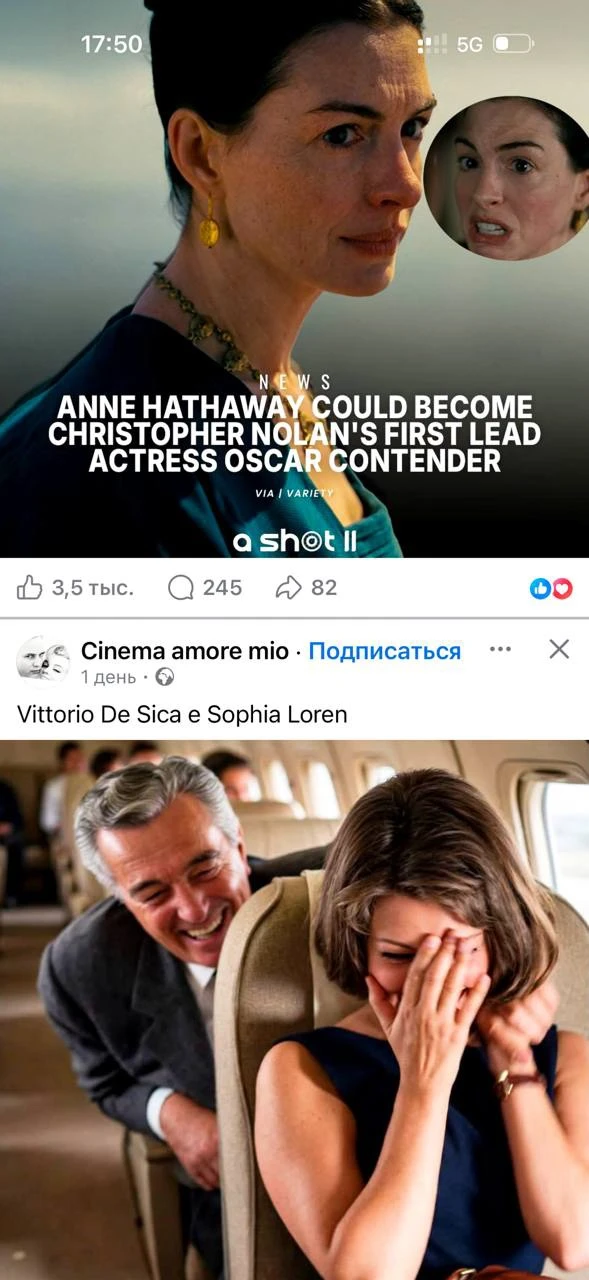The image size is (589, 1280).
Task: Open the Cinema amore mio profile picture
Action: [43, 660]
